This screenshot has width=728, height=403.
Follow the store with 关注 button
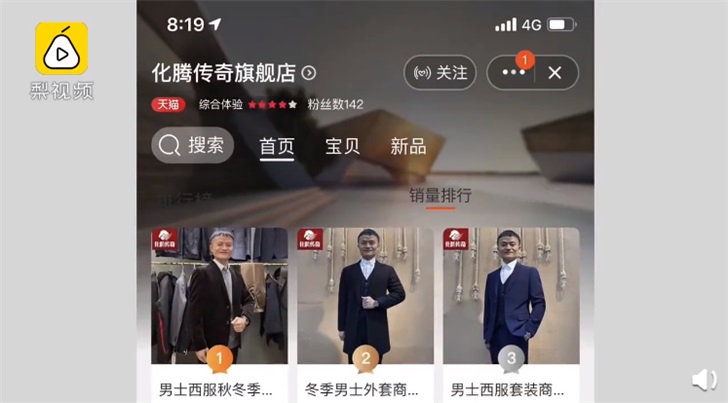point(441,73)
